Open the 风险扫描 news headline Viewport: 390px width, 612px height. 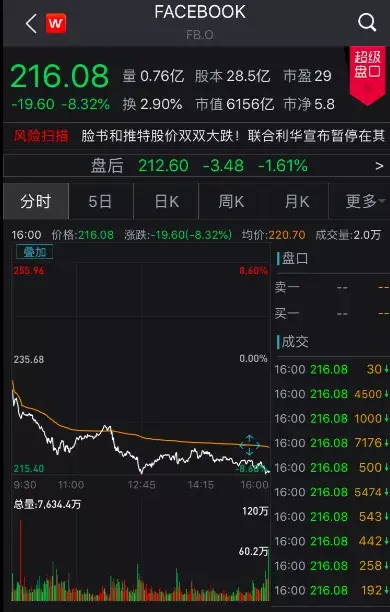pyautogui.click(x=199, y=136)
